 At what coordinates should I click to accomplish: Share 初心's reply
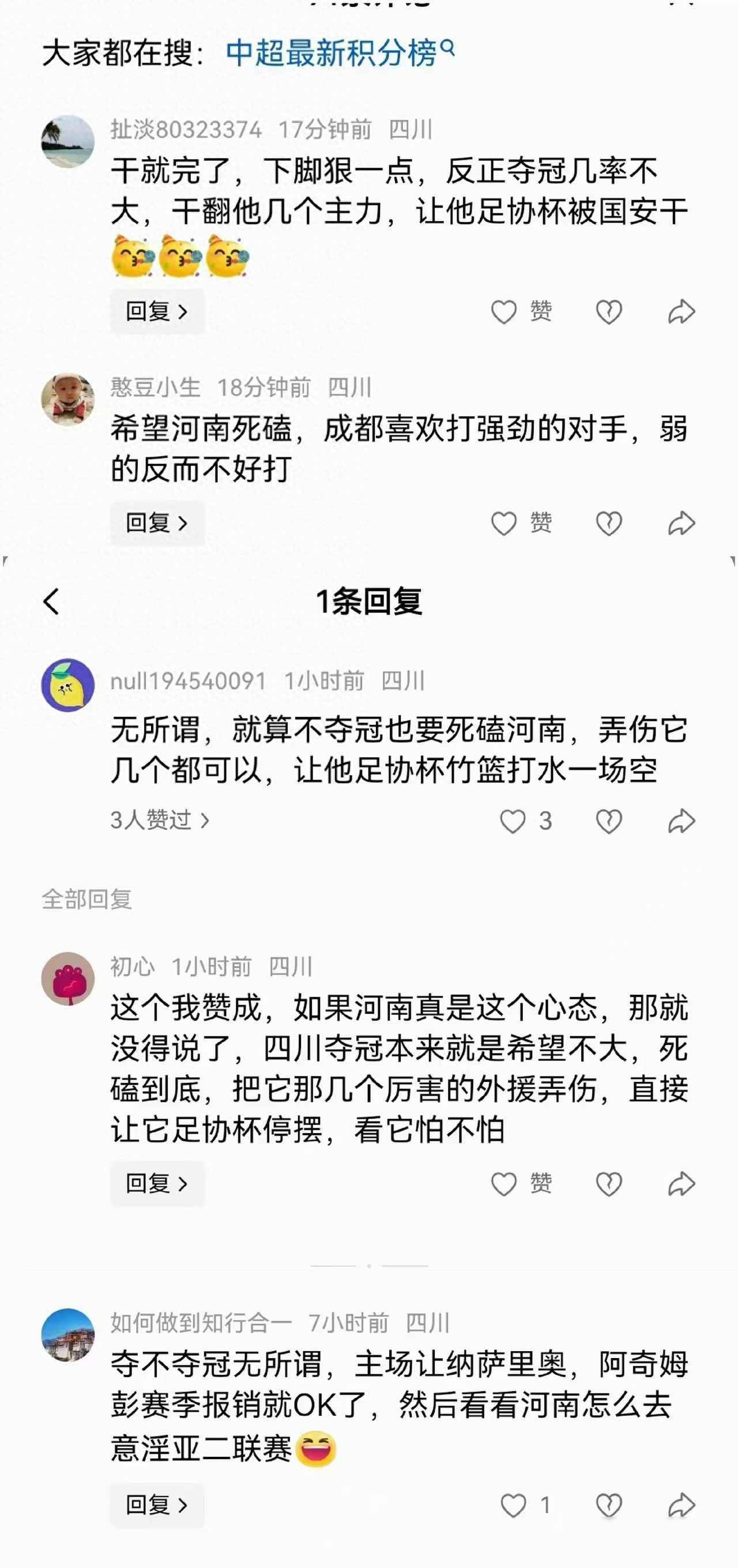[x=681, y=1184]
